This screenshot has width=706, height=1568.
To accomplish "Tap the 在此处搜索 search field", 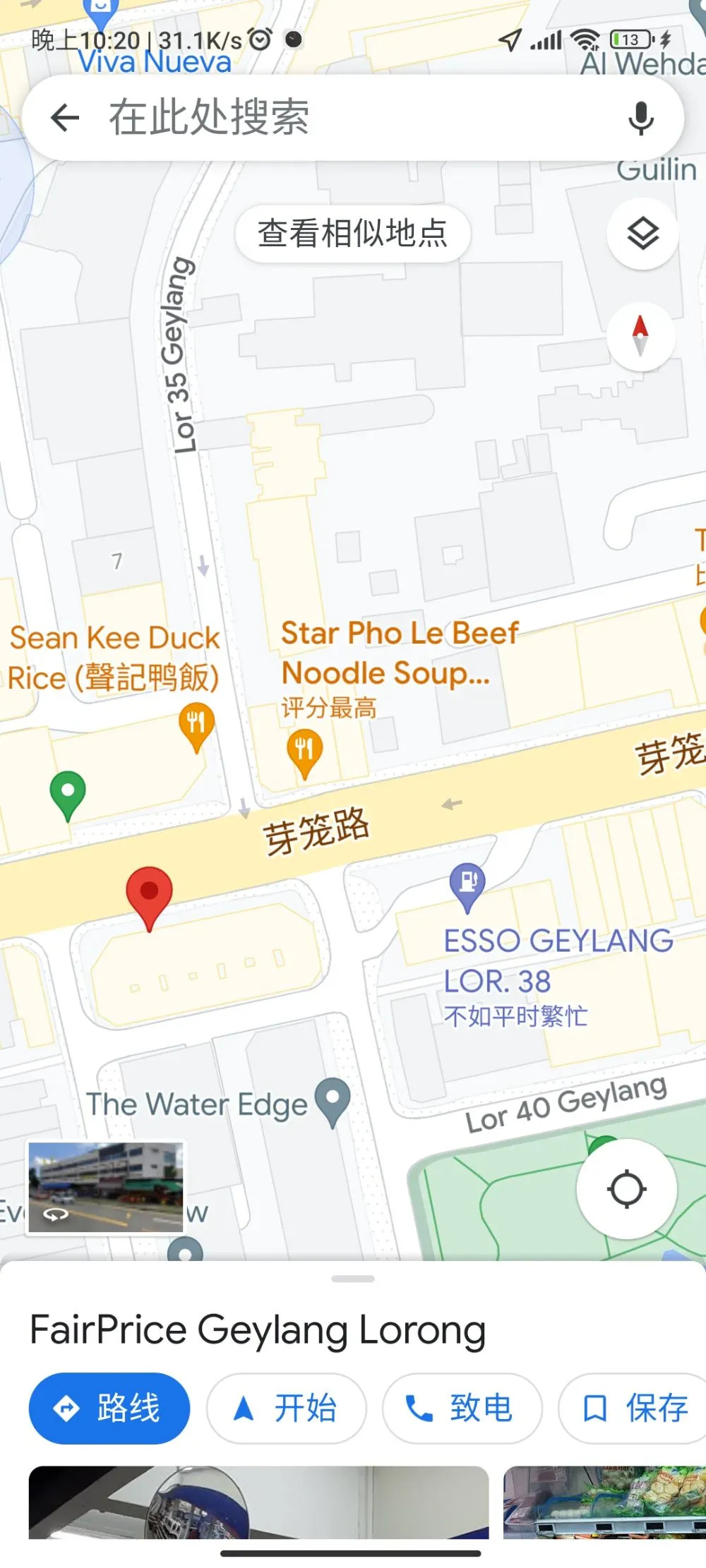I will point(353,117).
